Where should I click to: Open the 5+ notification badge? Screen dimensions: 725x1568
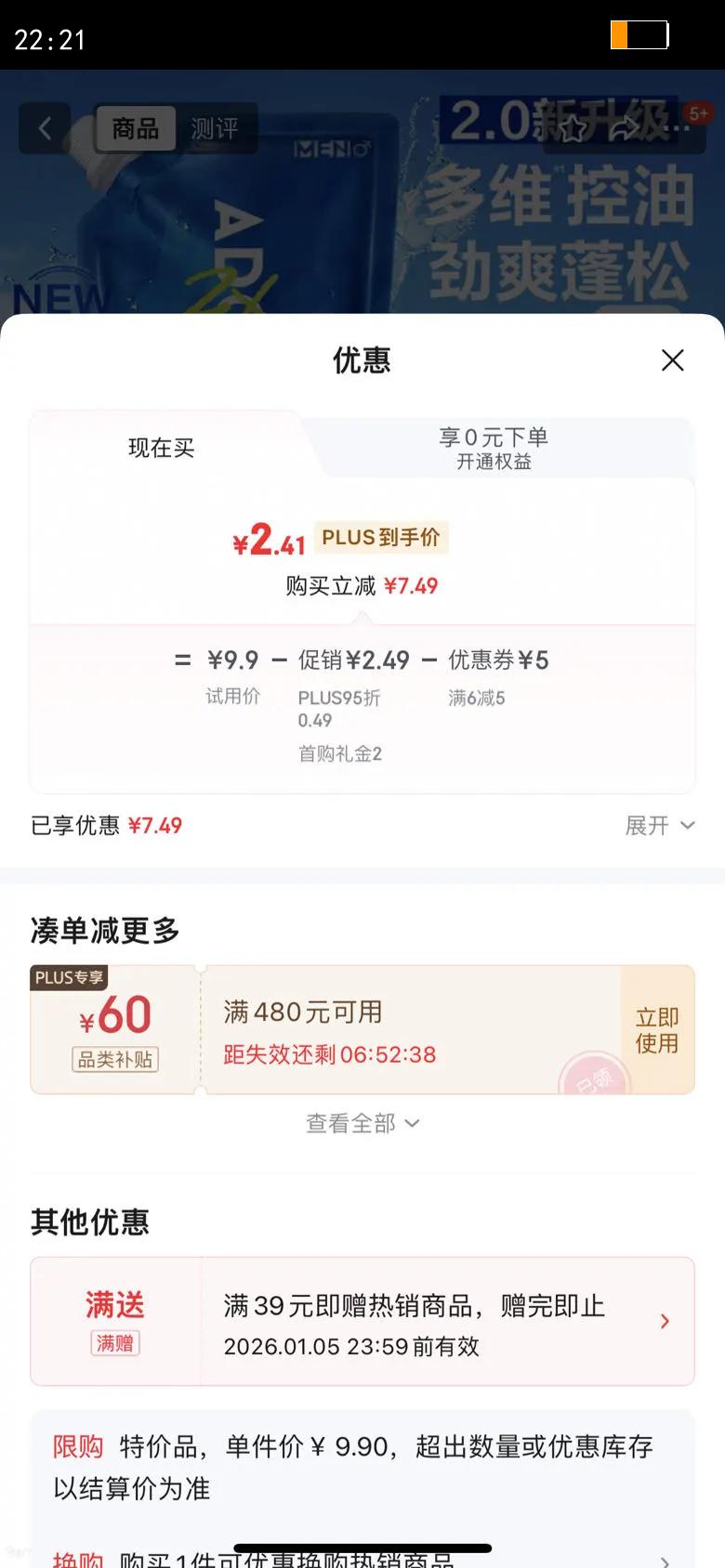pos(698,113)
